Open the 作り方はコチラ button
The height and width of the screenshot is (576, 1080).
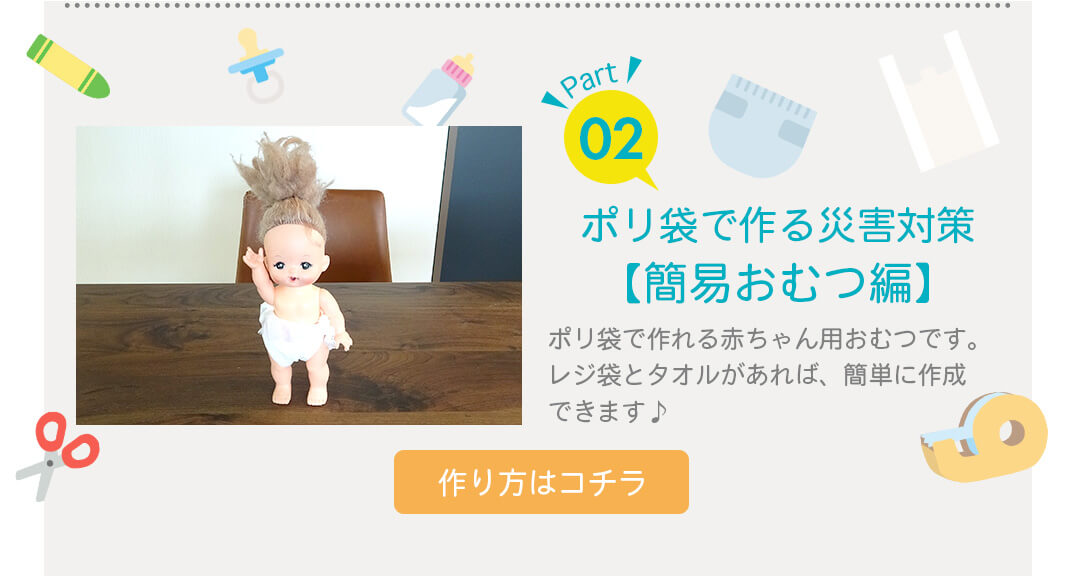point(541,482)
